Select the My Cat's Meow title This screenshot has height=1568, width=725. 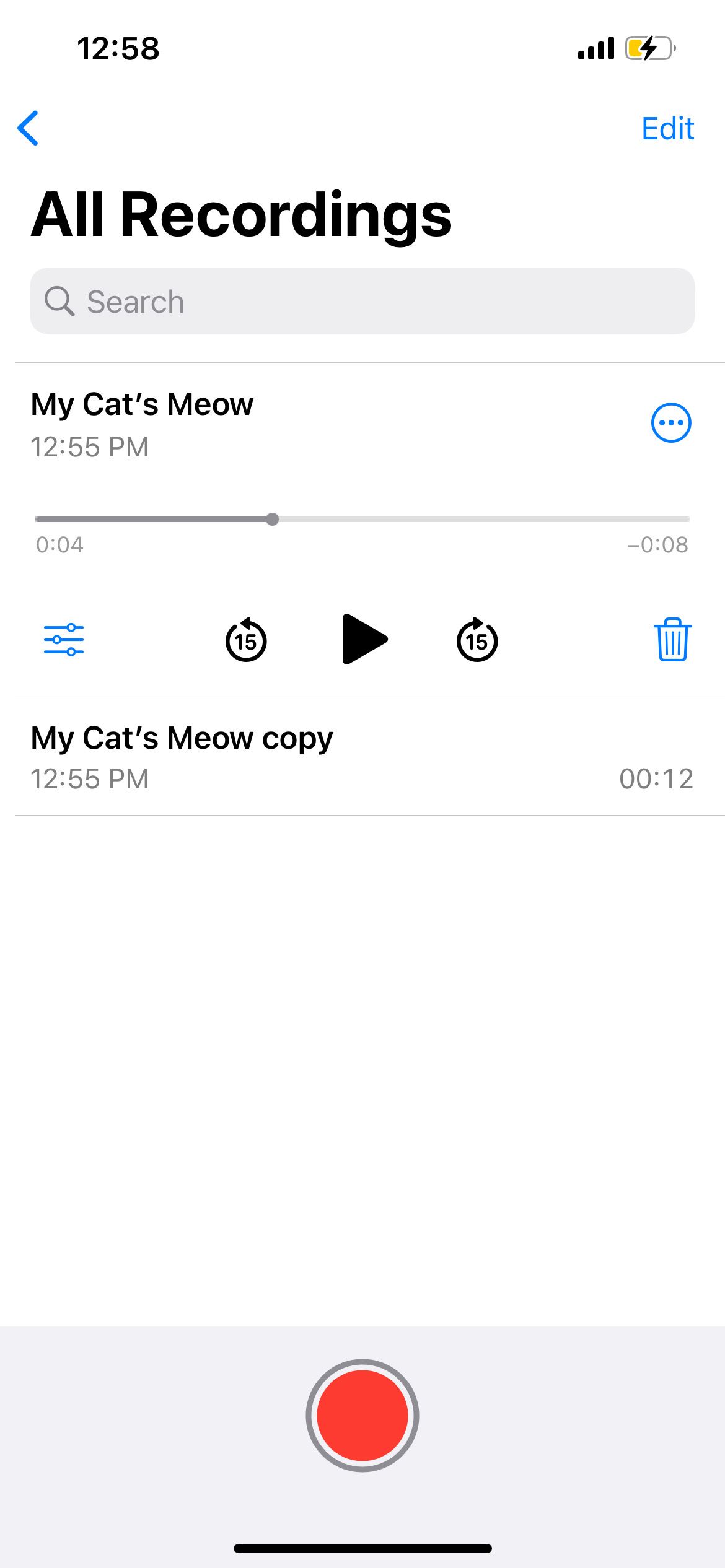142,404
